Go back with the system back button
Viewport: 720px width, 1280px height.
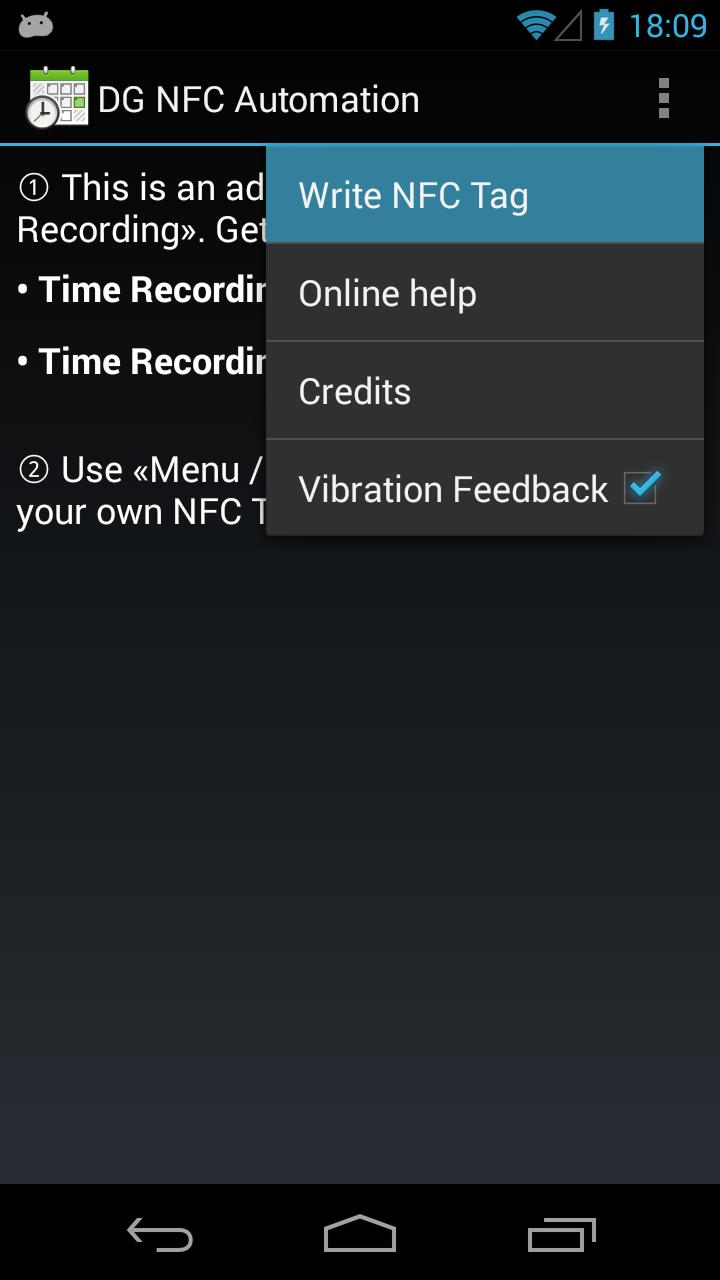(x=160, y=1235)
